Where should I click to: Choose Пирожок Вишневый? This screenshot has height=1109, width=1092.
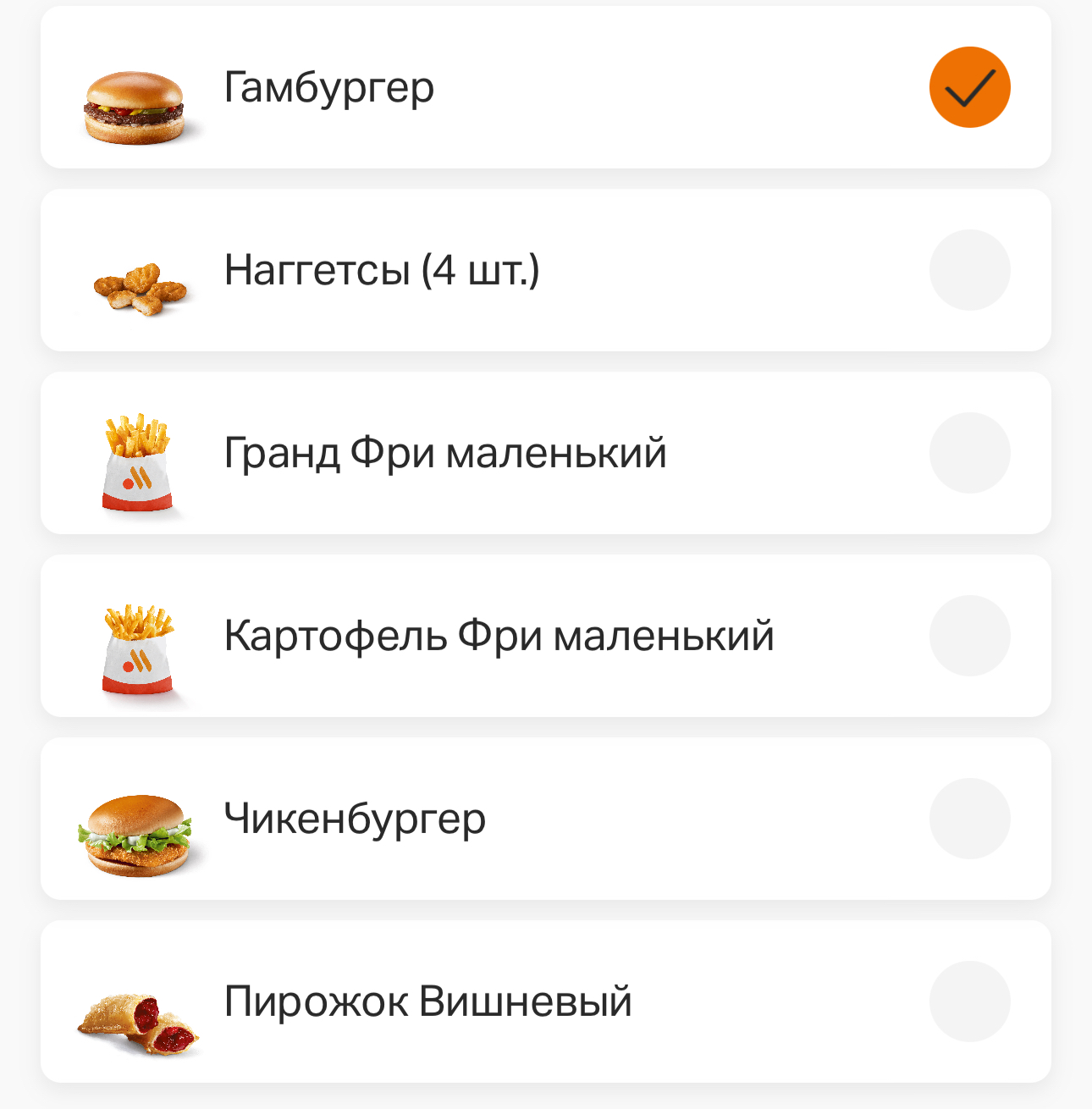[x=969, y=1001]
